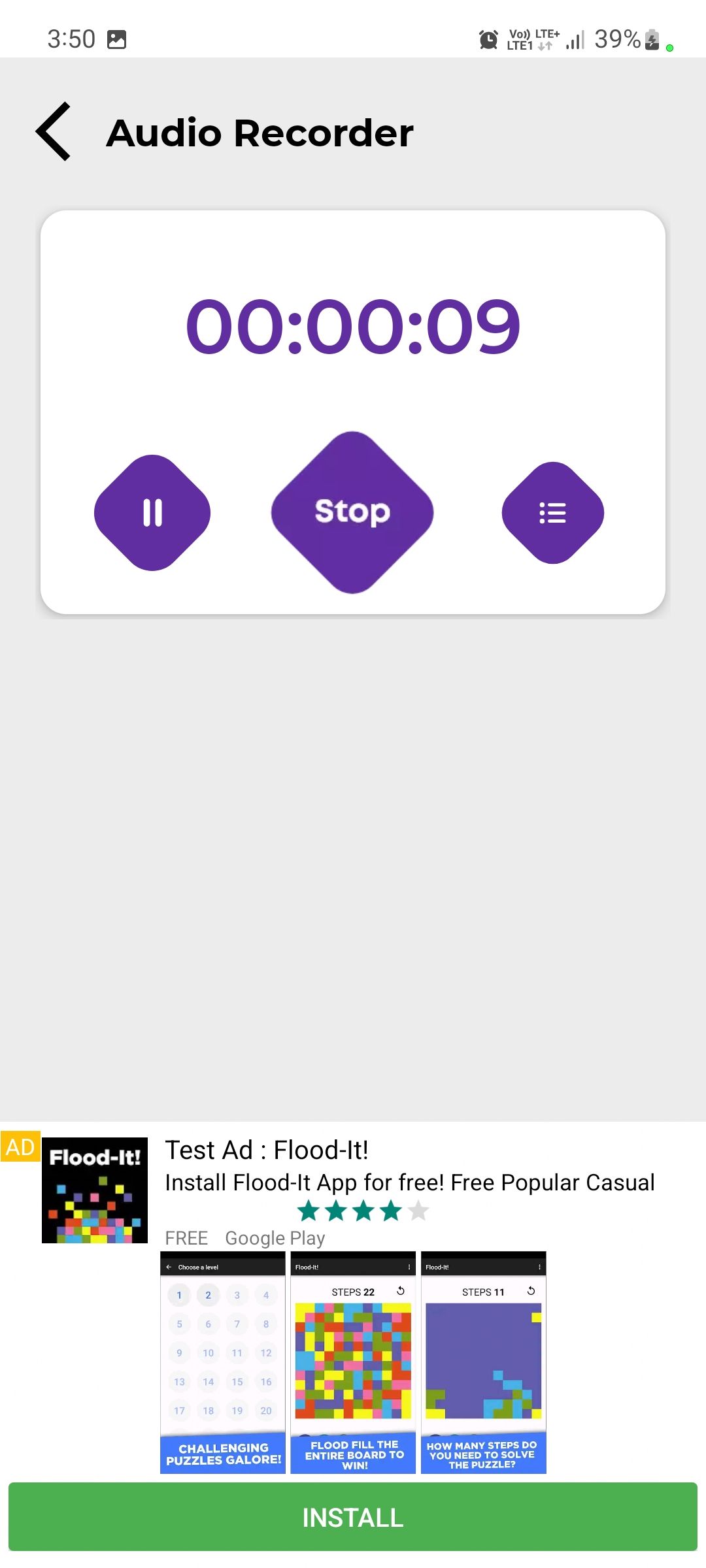Open the recordings list
This screenshot has height=1568, width=706.
point(552,513)
